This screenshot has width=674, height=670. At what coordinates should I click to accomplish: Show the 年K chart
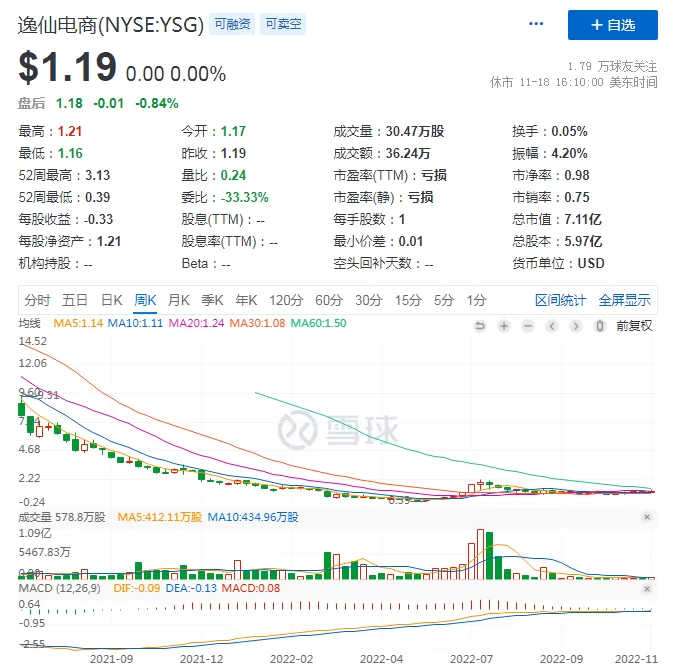click(246, 300)
